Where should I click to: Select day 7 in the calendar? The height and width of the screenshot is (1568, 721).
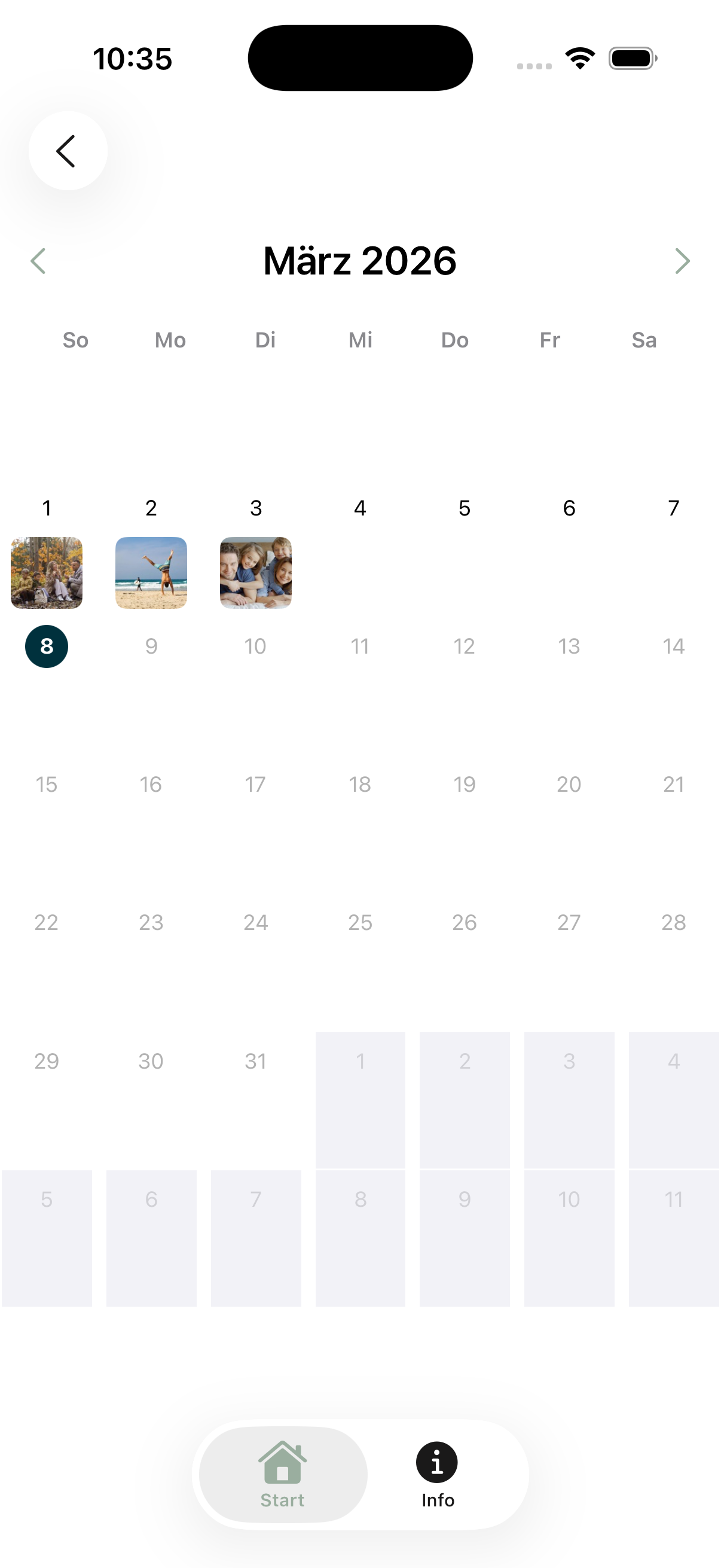[673, 508]
